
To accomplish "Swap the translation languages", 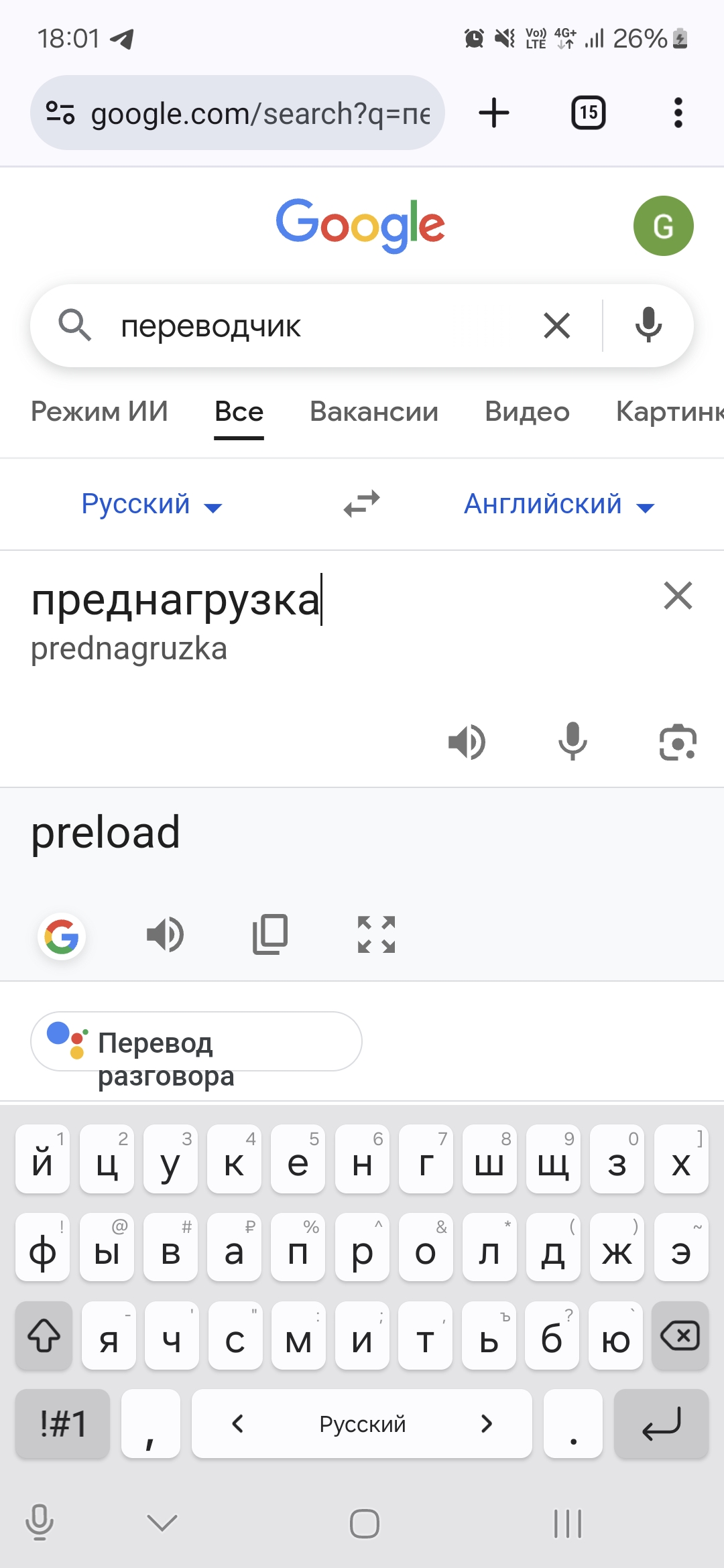I will pos(361,505).
